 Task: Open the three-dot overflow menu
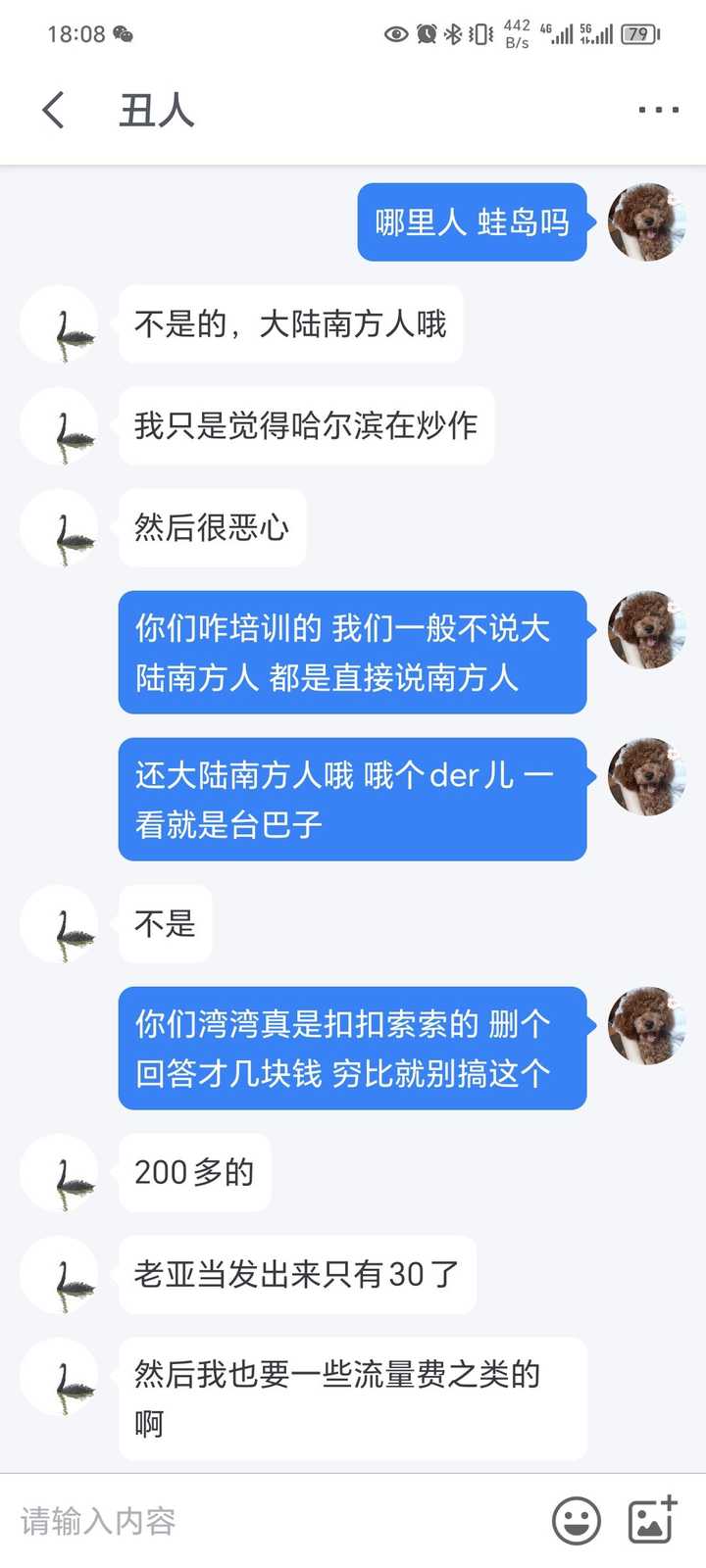658,110
